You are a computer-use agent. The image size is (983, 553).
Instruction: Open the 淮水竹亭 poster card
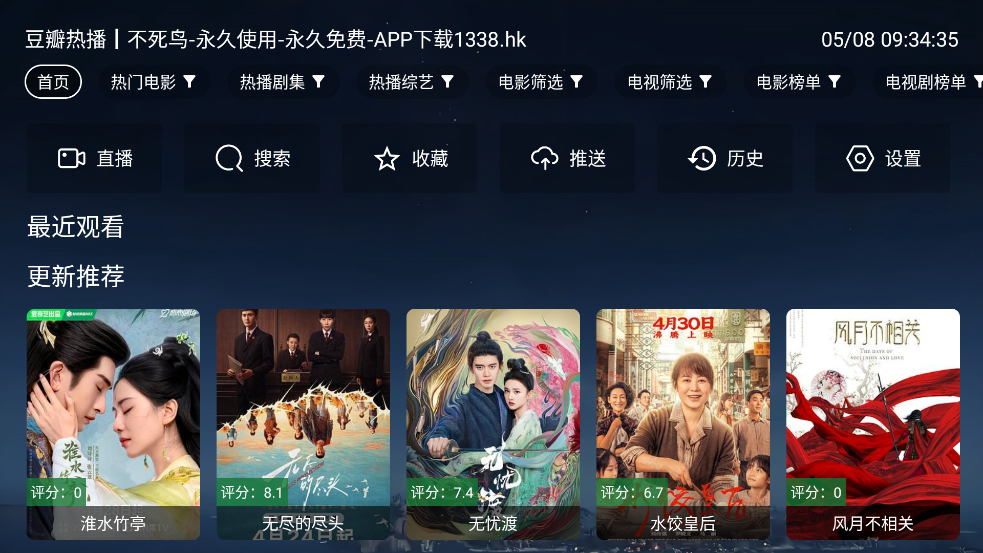pyautogui.click(x=113, y=424)
